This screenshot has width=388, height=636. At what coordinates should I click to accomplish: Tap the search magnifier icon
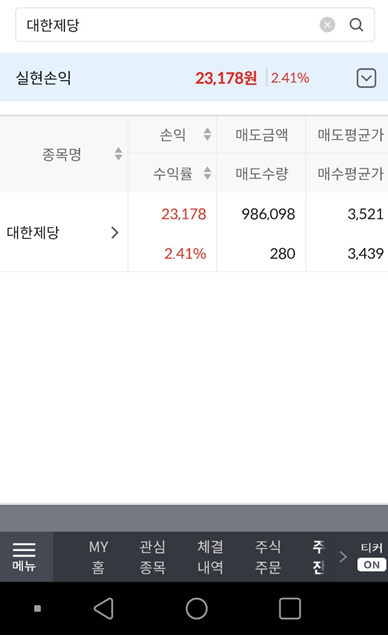[356, 25]
